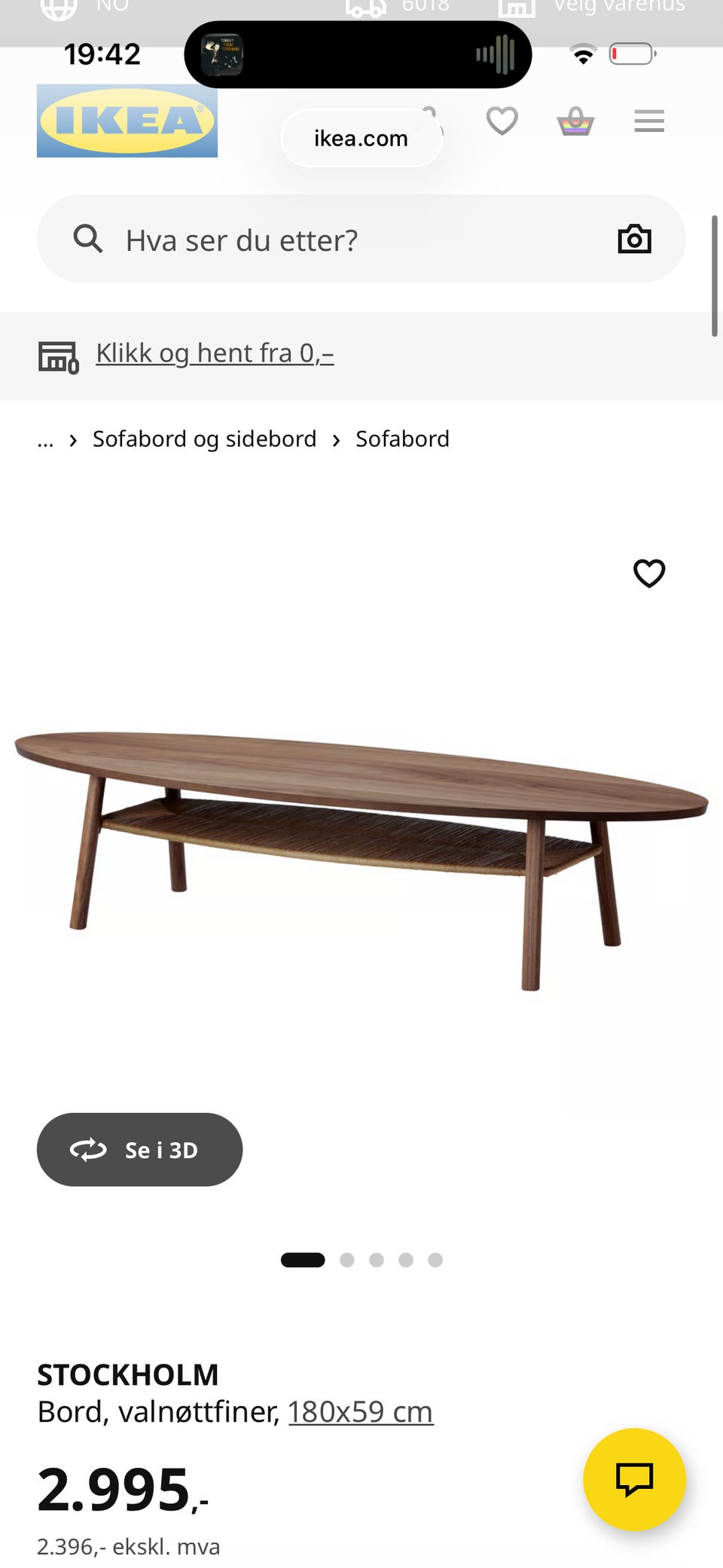Expand the 180x59 cm size link
The width and height of the screenshot is (723, 1568).
point(360,1411)
